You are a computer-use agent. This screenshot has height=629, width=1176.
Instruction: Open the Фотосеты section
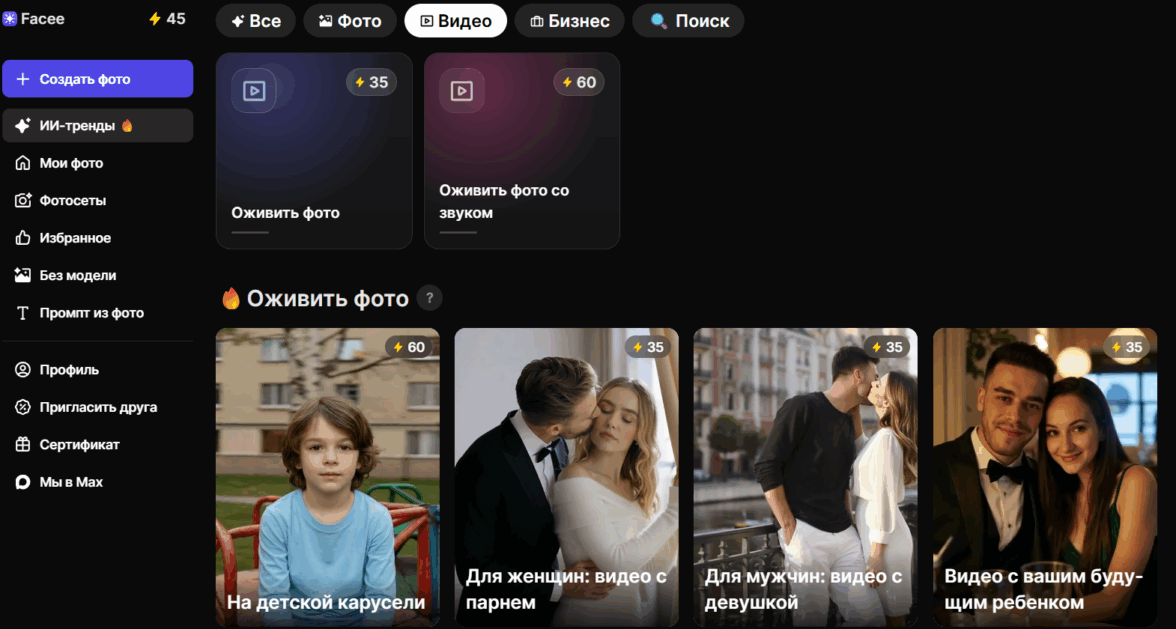coord(72,201)
